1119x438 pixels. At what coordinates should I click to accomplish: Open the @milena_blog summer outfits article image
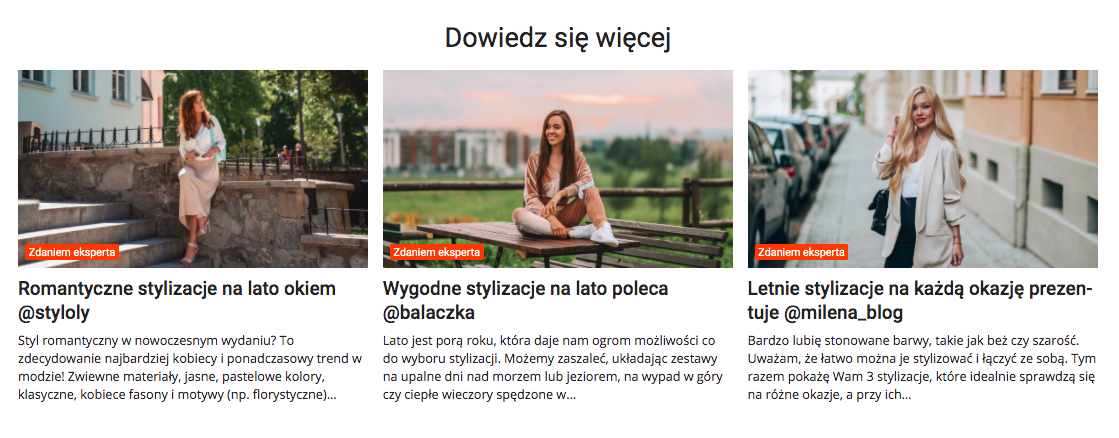[x=922, y=168]
